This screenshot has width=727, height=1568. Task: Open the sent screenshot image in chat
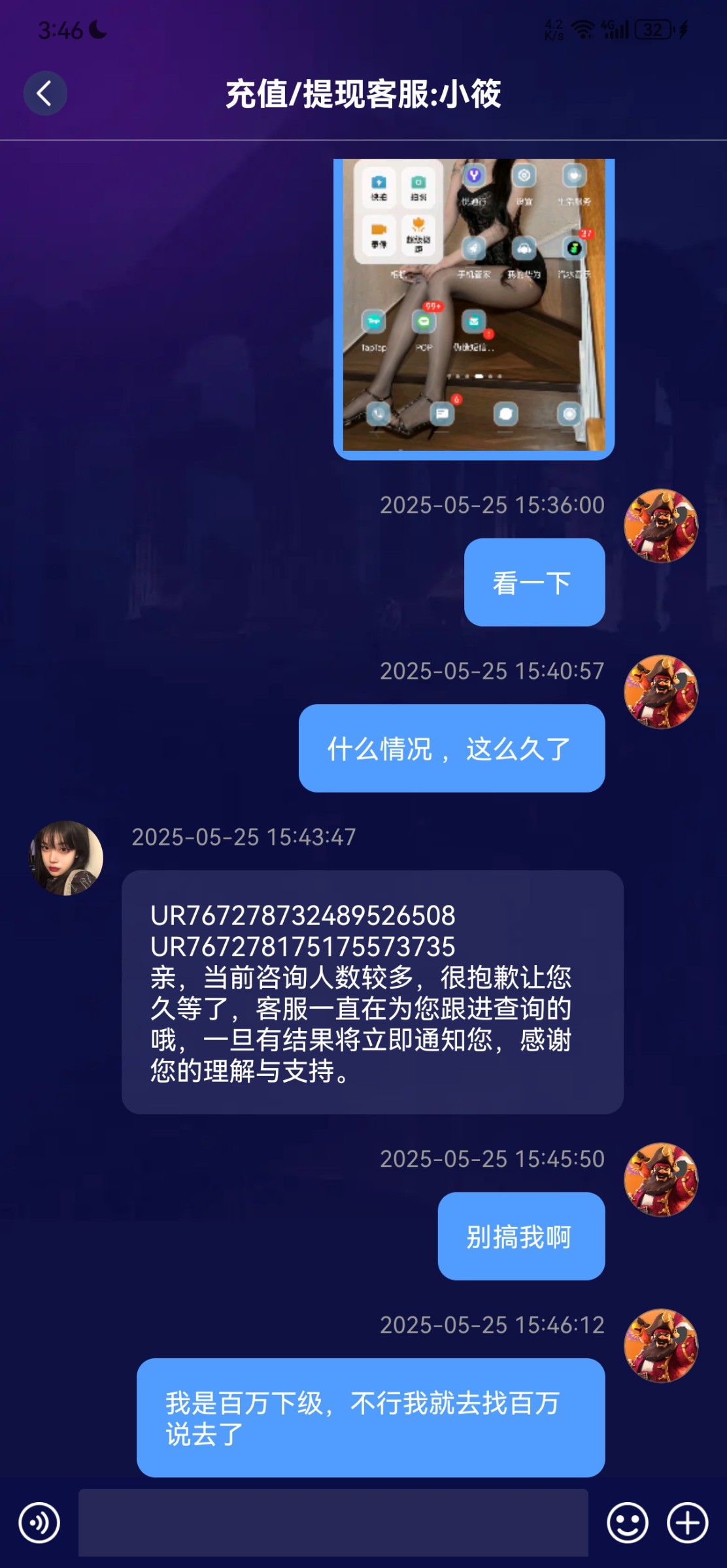pos(474,306)
